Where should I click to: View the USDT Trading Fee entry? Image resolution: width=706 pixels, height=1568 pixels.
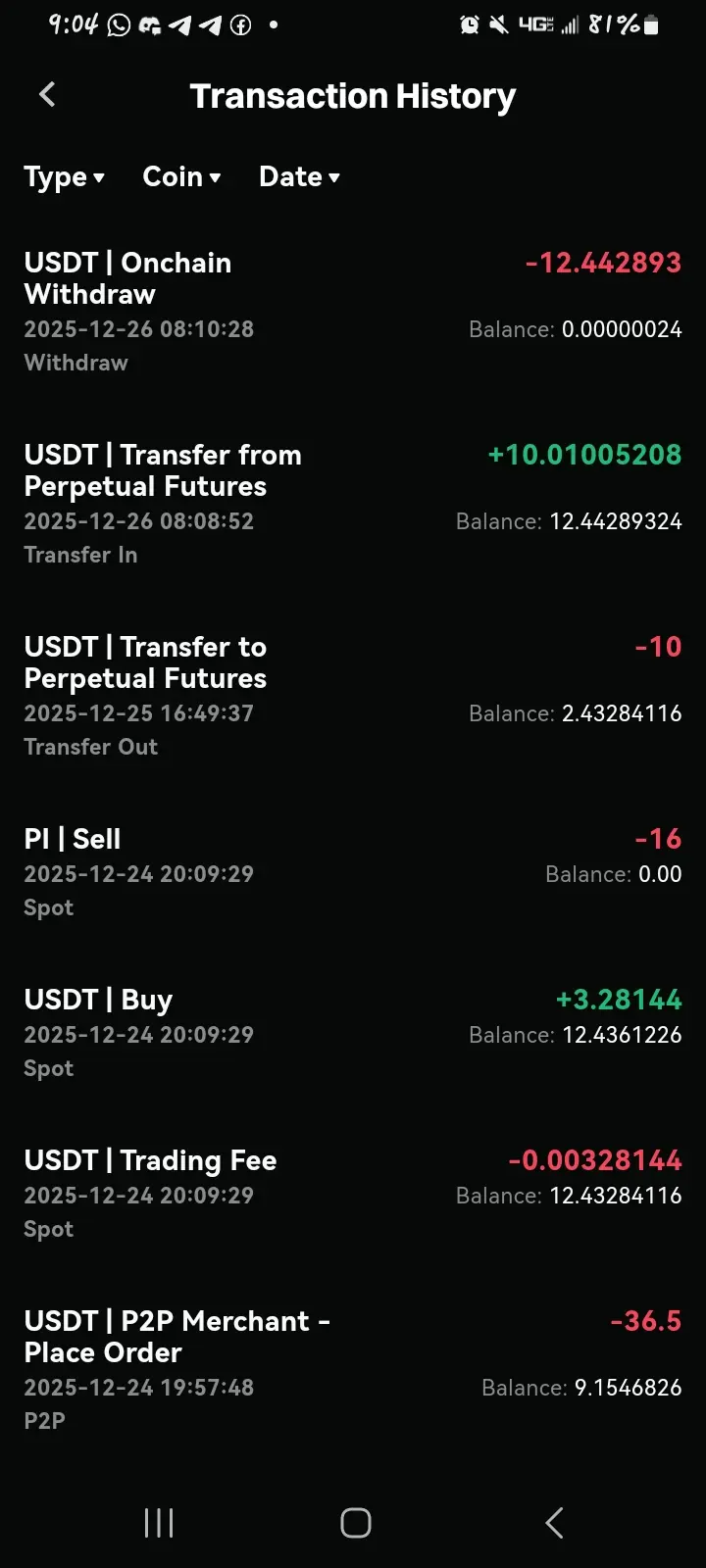click(353, 1193)
